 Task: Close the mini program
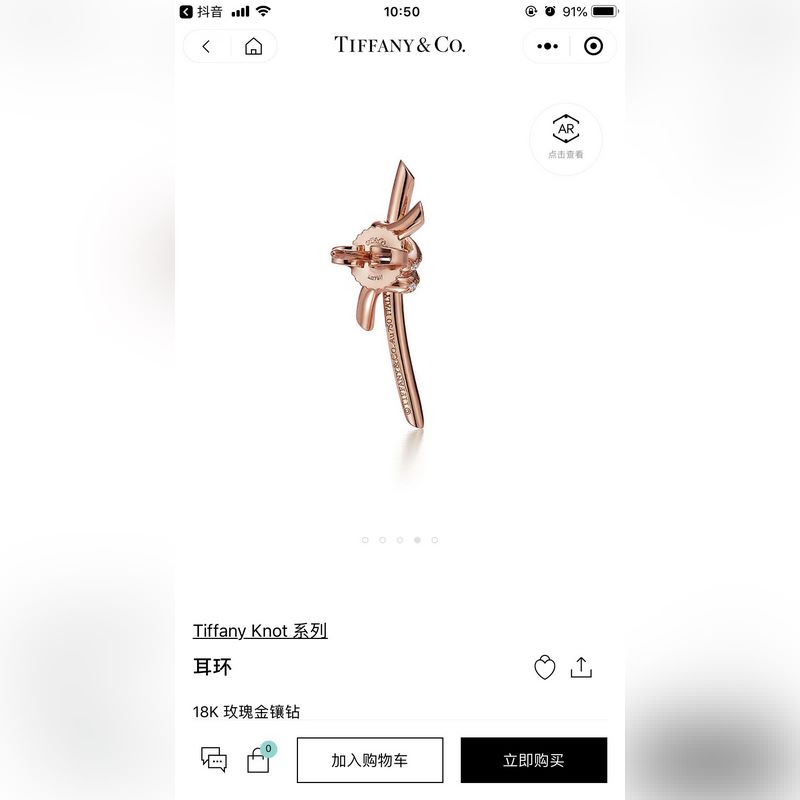click(594, 46)
